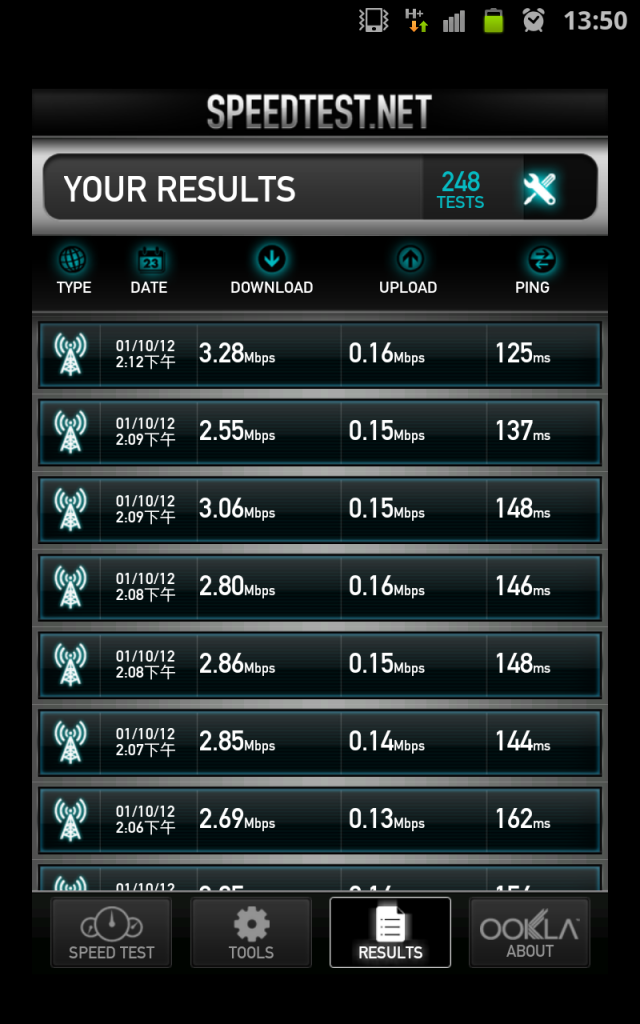Image resolution: width=640 pixels, height=1024 pixels.
Task: Open the Ookla About tab
Action: coord(529,933)
